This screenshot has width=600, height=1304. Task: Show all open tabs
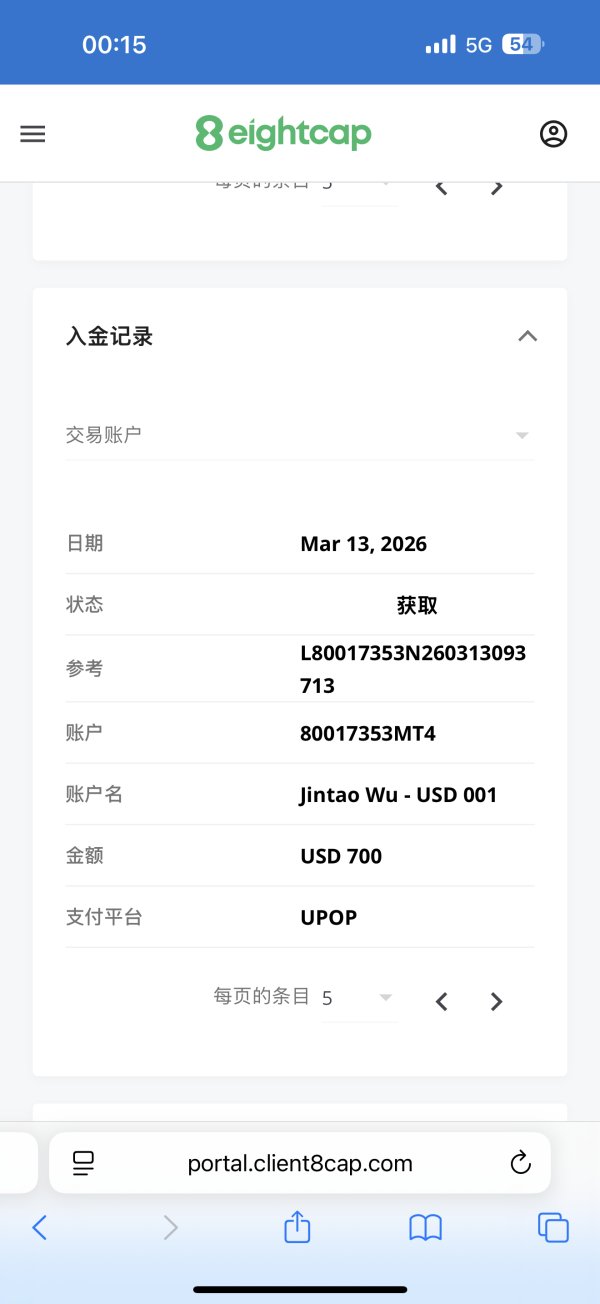pyautogui.click(x=553, y=1227)
